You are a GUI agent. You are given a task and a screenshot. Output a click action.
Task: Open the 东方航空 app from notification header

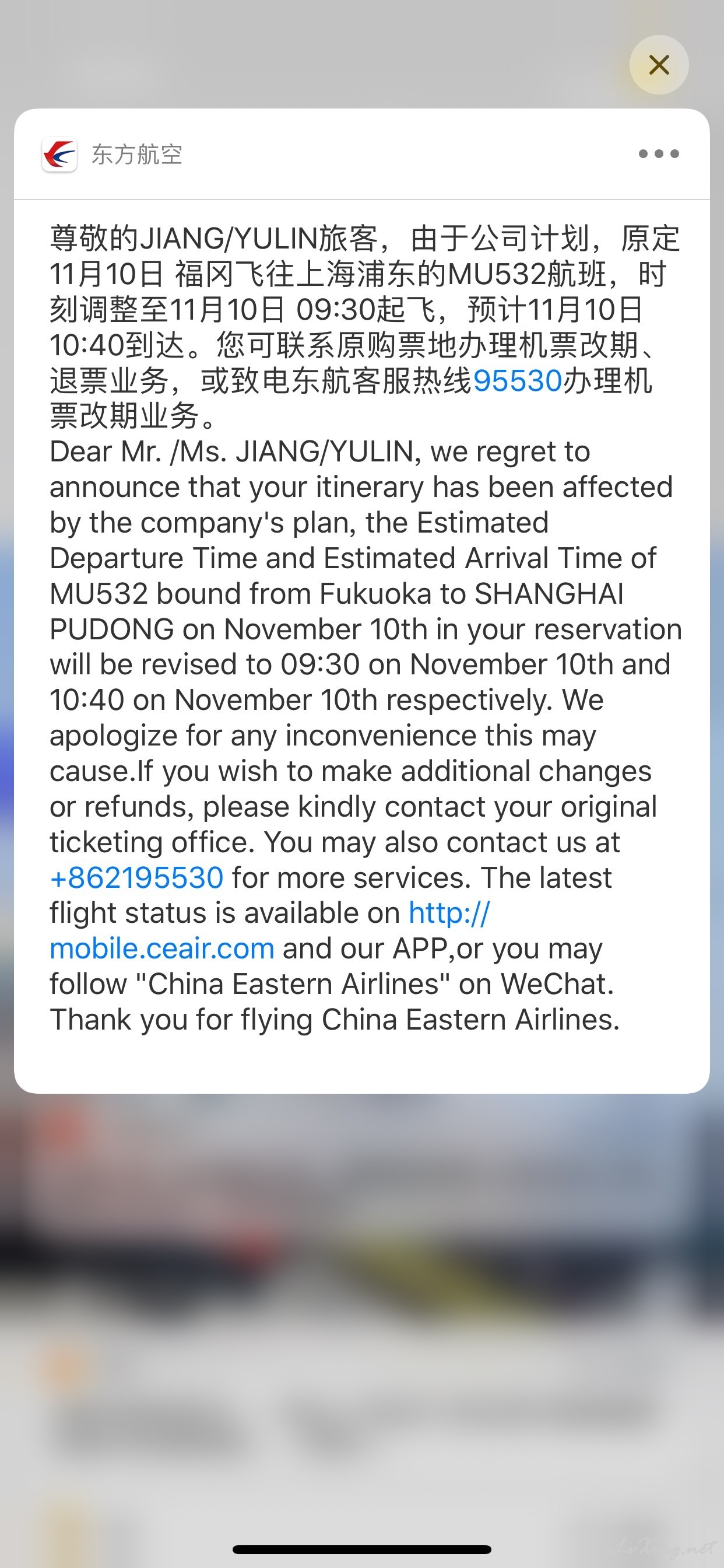coord(112,154)
